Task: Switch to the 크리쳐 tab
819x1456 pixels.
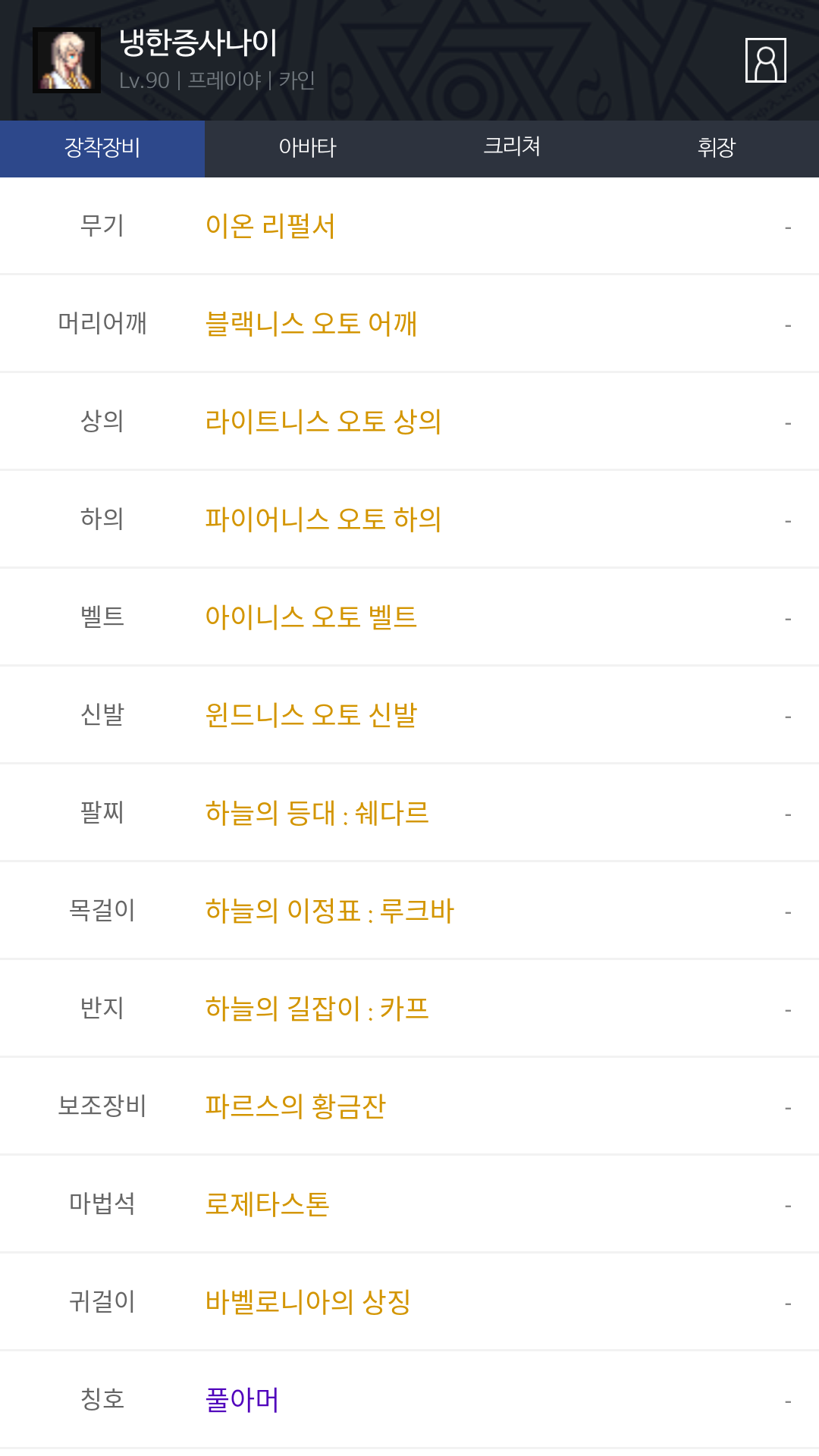Action: pyautogui.click(x=512, y=149)
